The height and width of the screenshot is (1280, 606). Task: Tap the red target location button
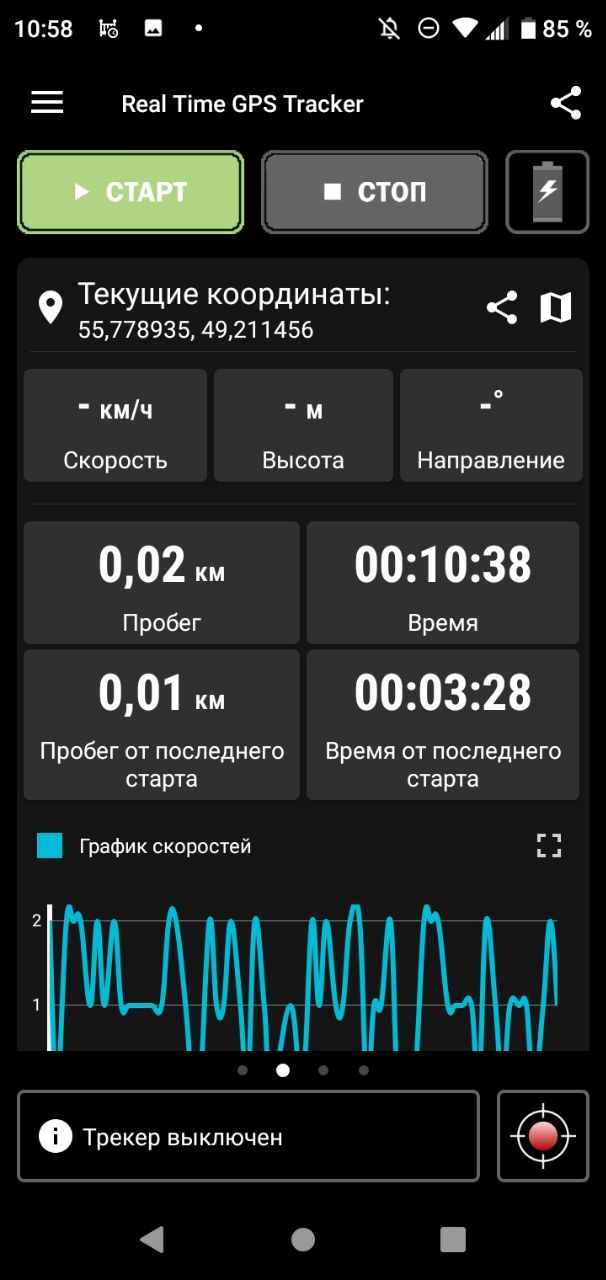[x=543, y=1136]
